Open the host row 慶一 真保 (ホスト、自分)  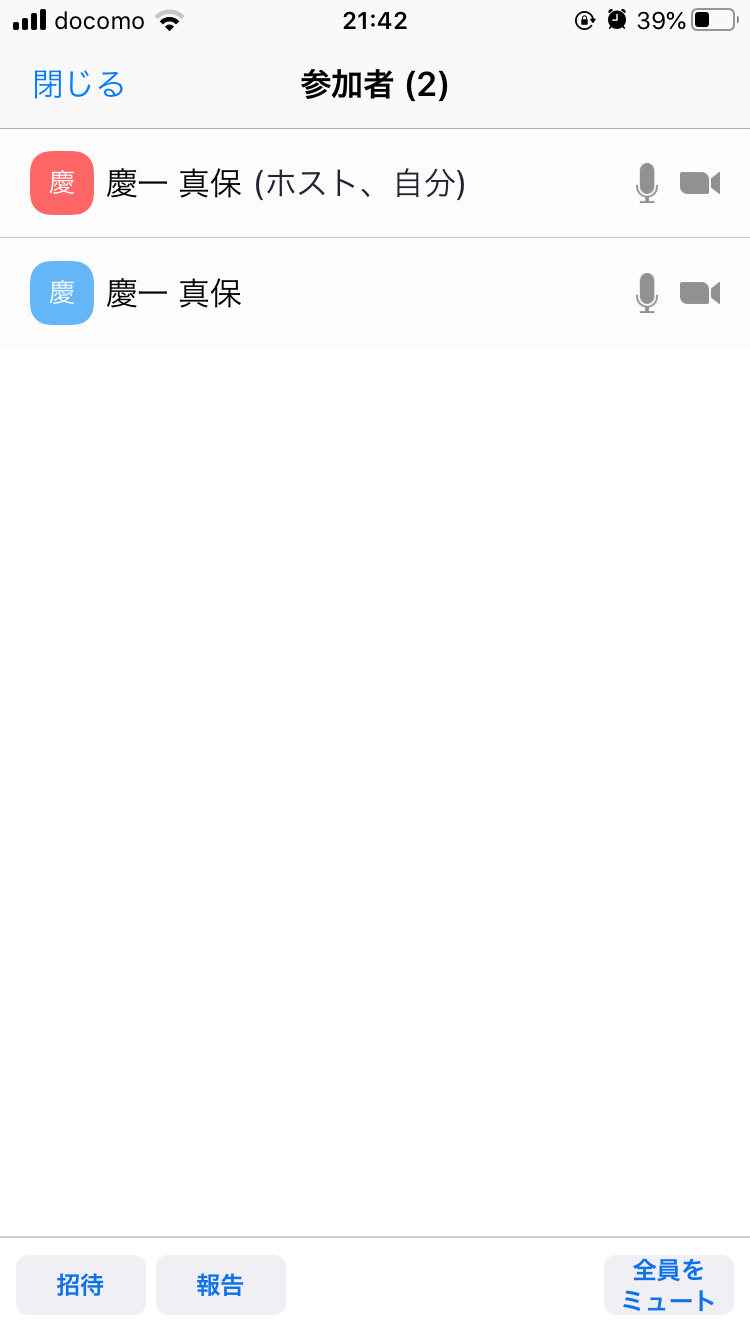point(286,184)
